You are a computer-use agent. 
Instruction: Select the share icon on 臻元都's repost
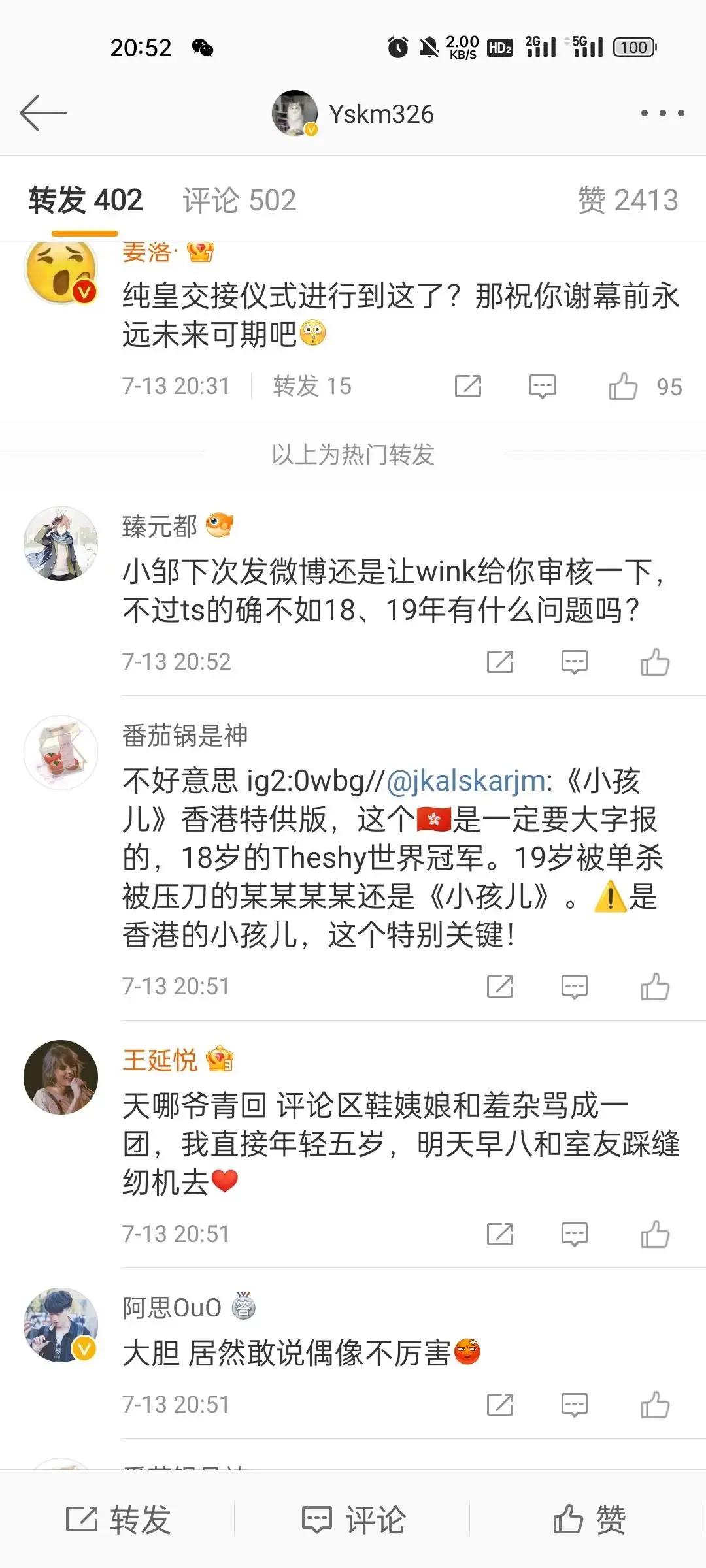pyautogui.click(x=501, y=661)
